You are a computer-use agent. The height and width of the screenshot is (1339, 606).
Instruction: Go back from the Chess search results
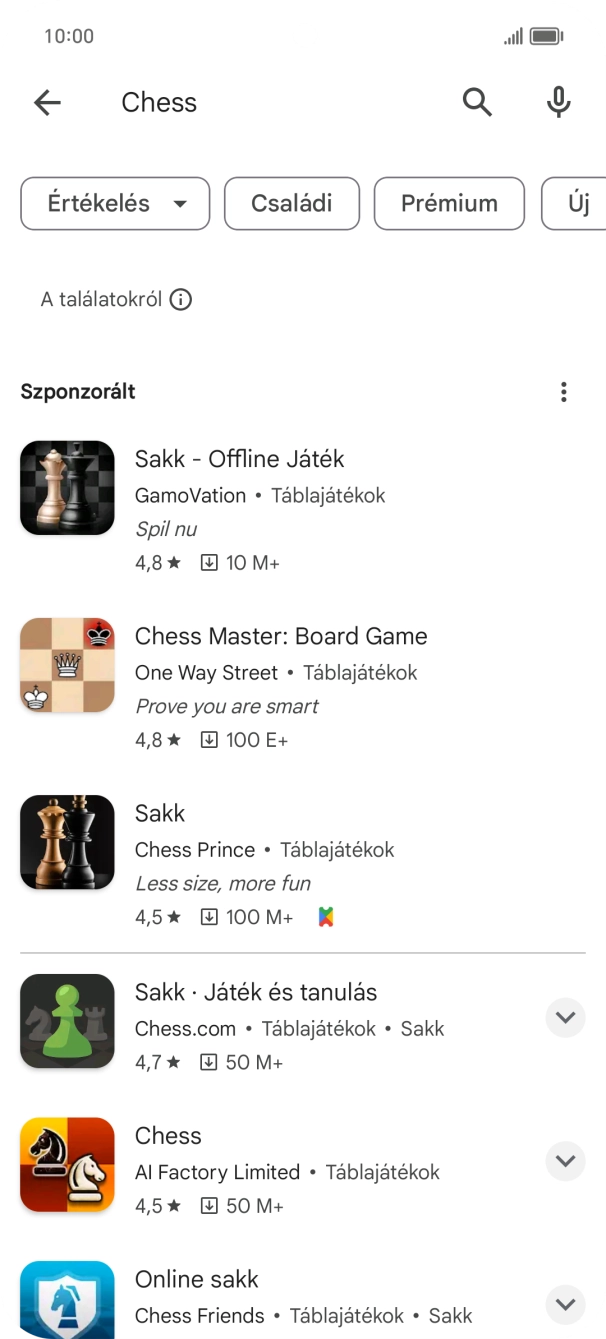[x=47, y=102]
